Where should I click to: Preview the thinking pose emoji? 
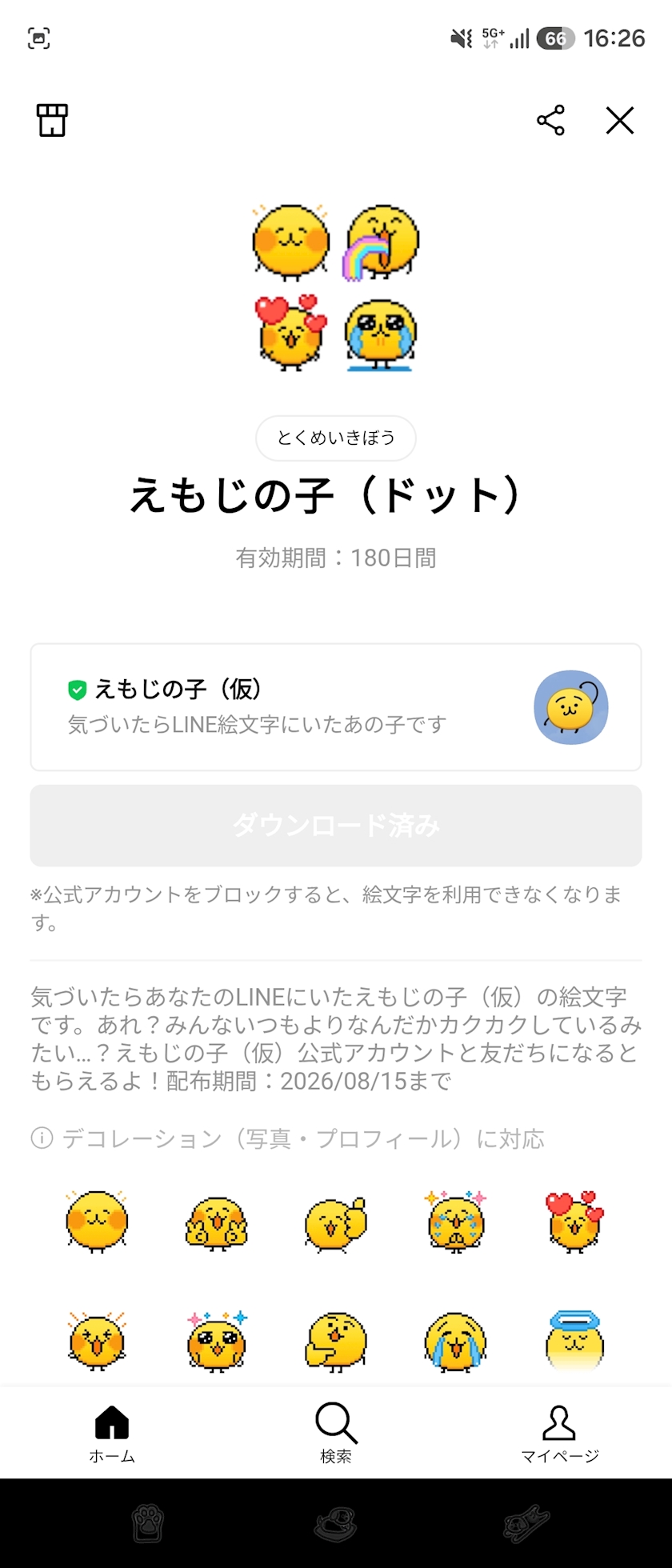point(335,1342)
